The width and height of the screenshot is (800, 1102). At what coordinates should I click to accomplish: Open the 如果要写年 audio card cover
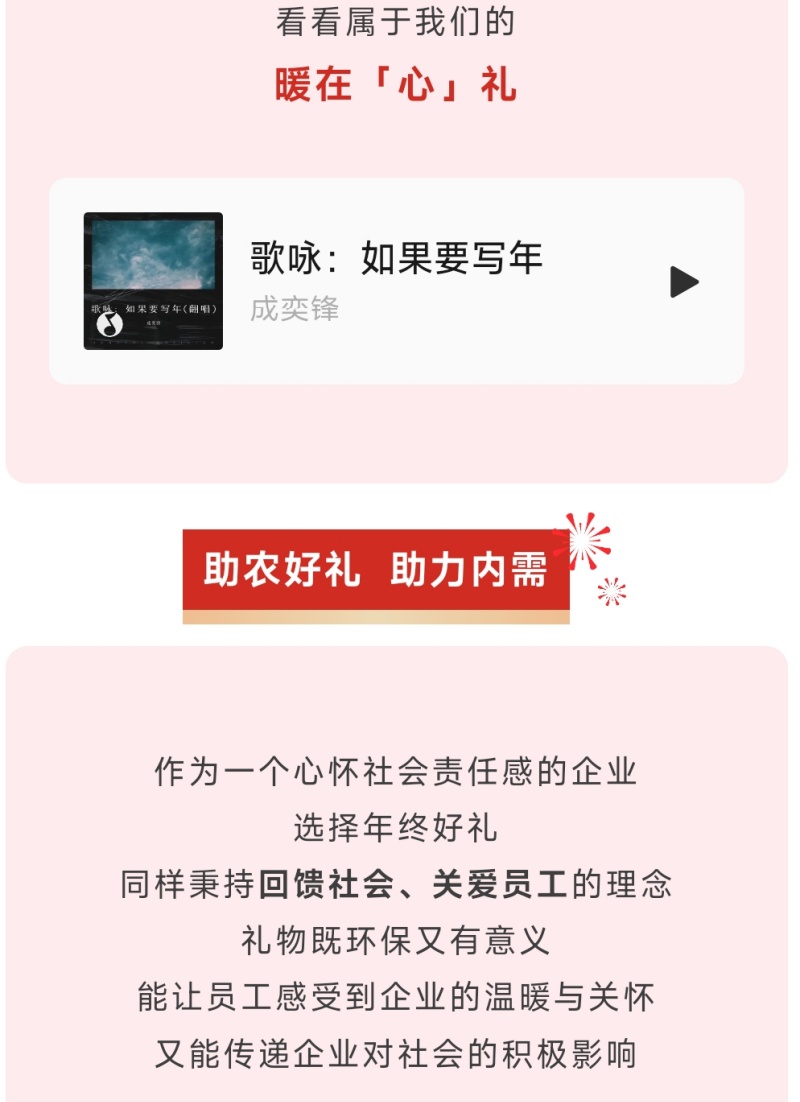point(153,281)
